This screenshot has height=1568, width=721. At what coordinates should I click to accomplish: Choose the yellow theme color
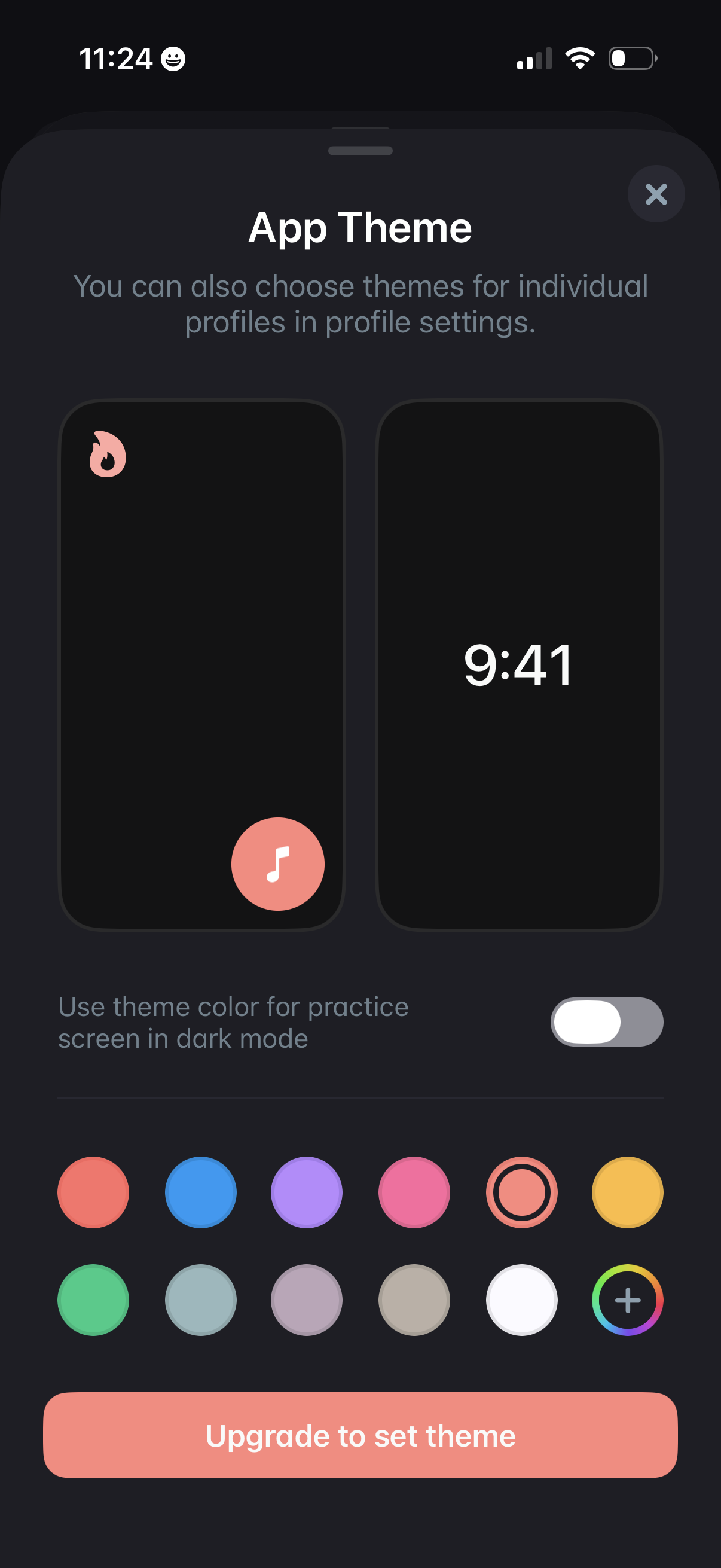pyautogui.click(x=627, y=1192)
